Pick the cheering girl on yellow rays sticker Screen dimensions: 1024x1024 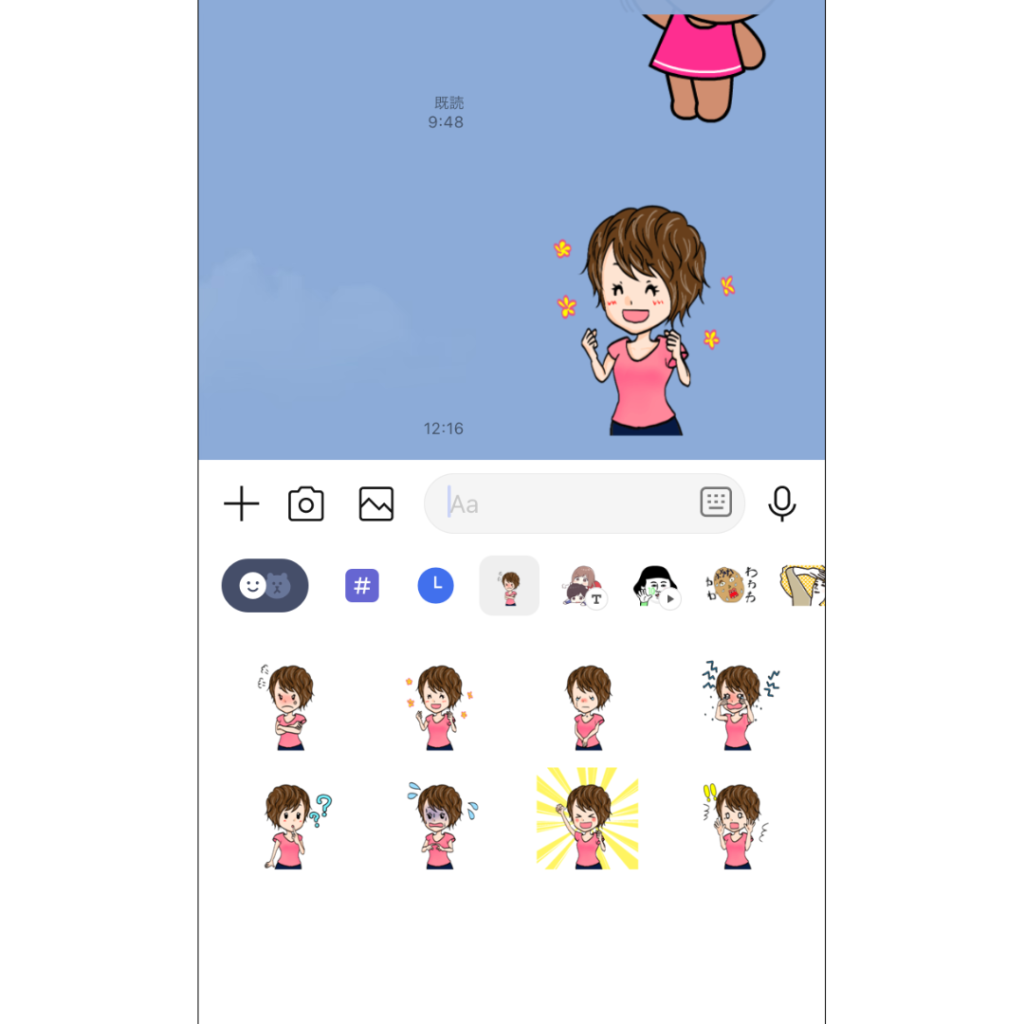pos(588,820)
